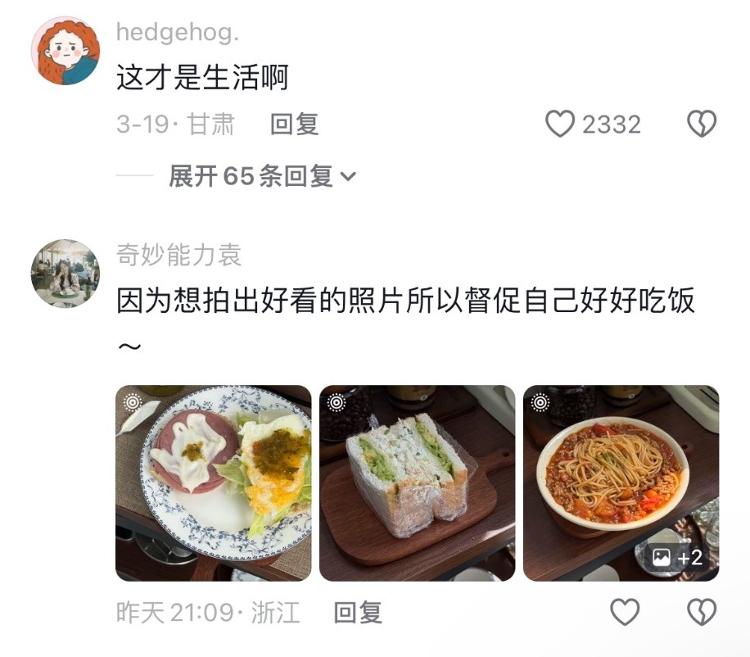Dislike hedgehog.'s comment
Viewport: 750px width, 657px height.
[x=702, y=124]
